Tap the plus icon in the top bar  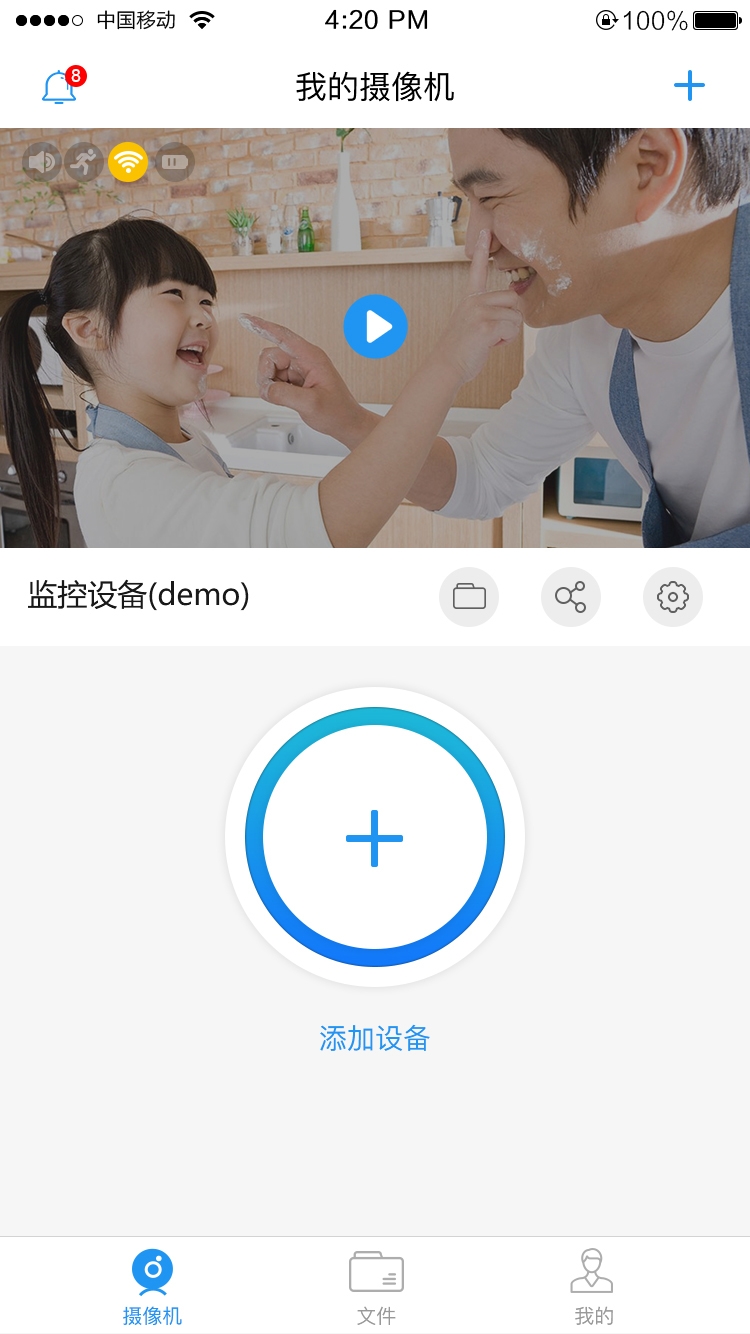[x=689, y=87]
